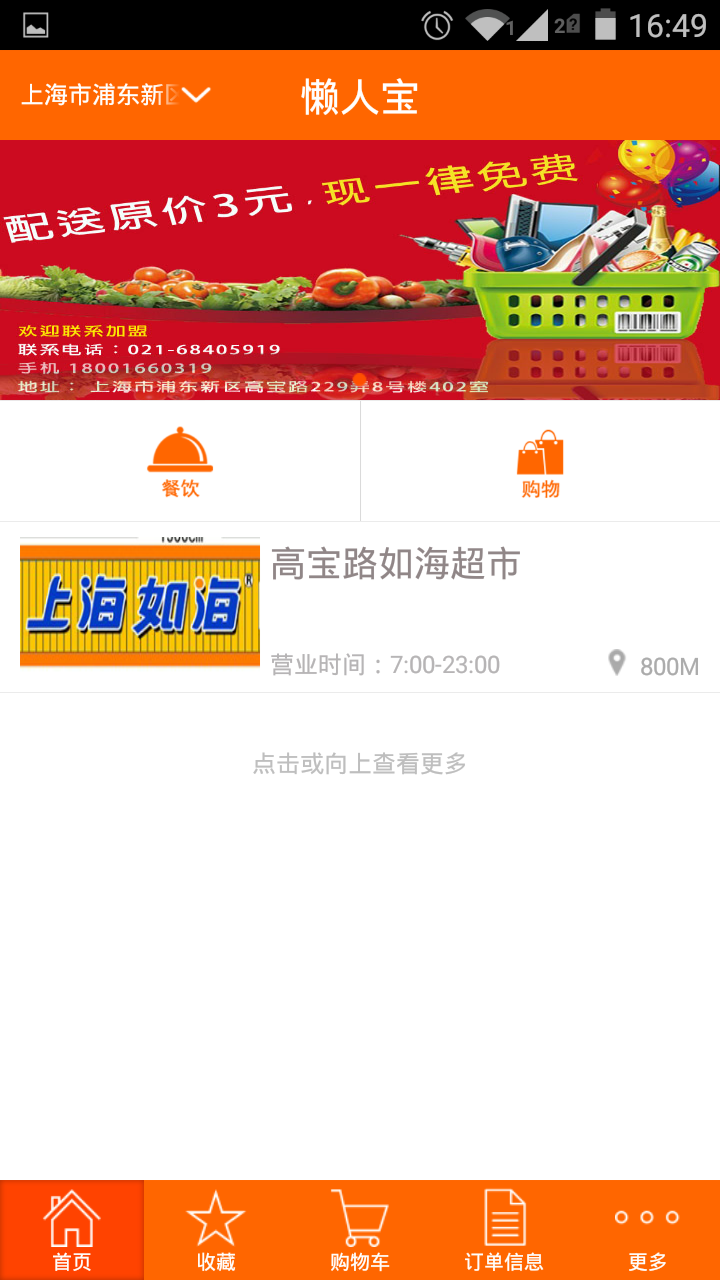Open the 更多 more tab
The width and height of the screenshot is (720, 1280).
648,1230
